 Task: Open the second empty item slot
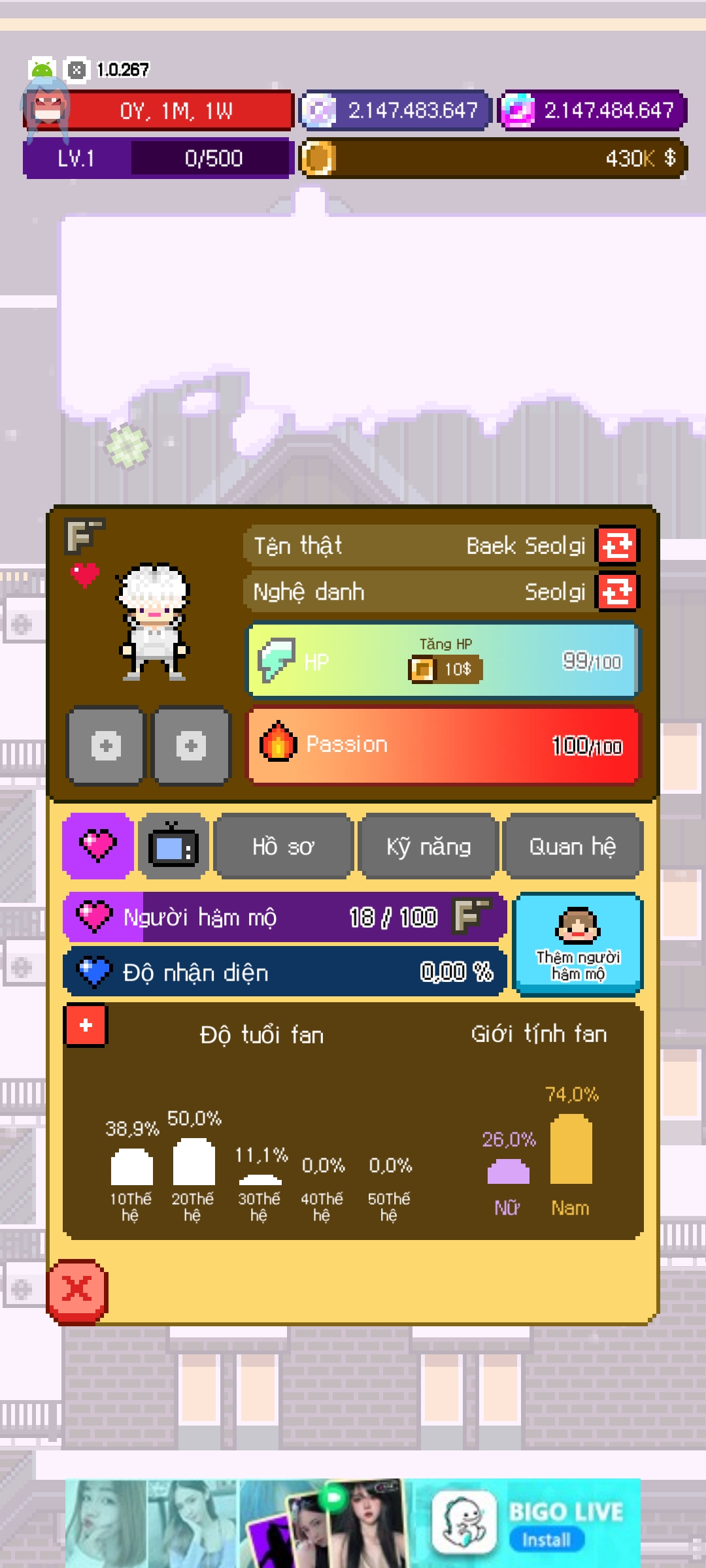click(x=191, y=745)
